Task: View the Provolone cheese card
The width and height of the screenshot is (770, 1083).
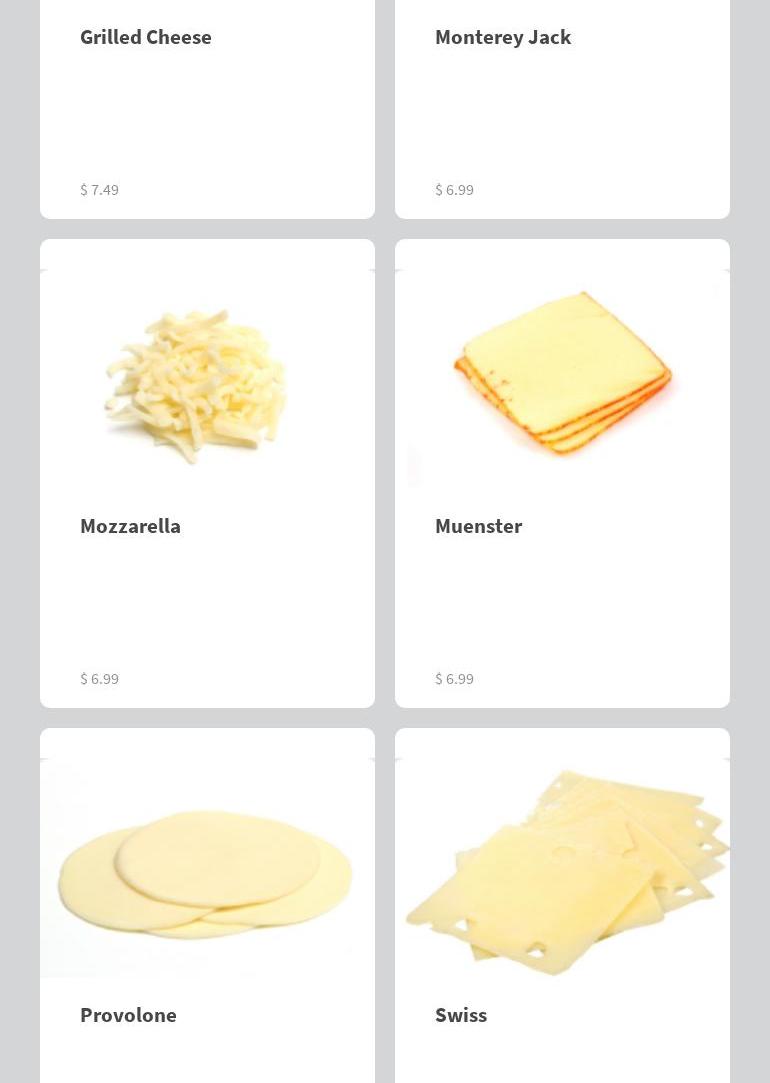Action: pos(207,905)
